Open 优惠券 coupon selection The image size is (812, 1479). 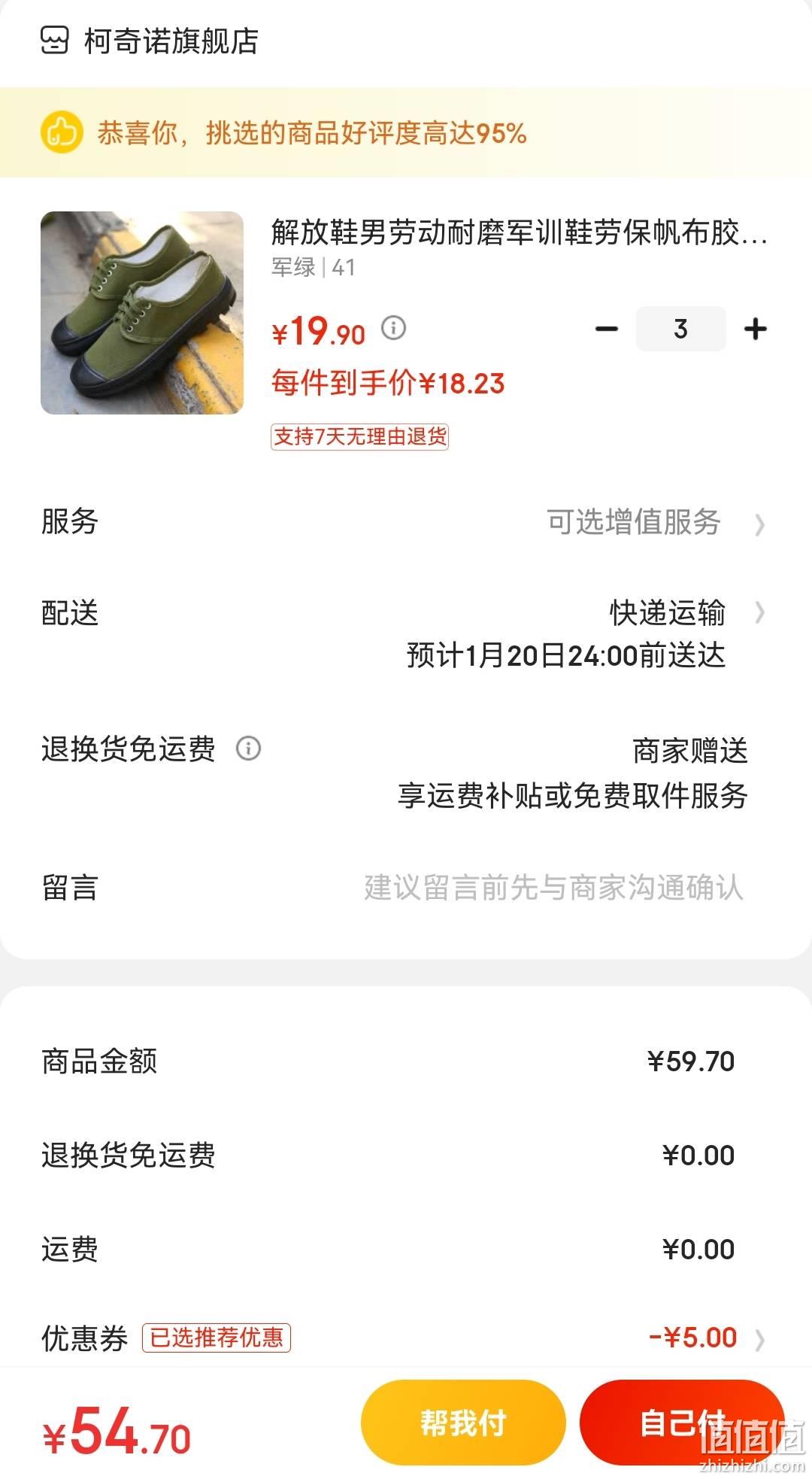(x=406, y=1338)
